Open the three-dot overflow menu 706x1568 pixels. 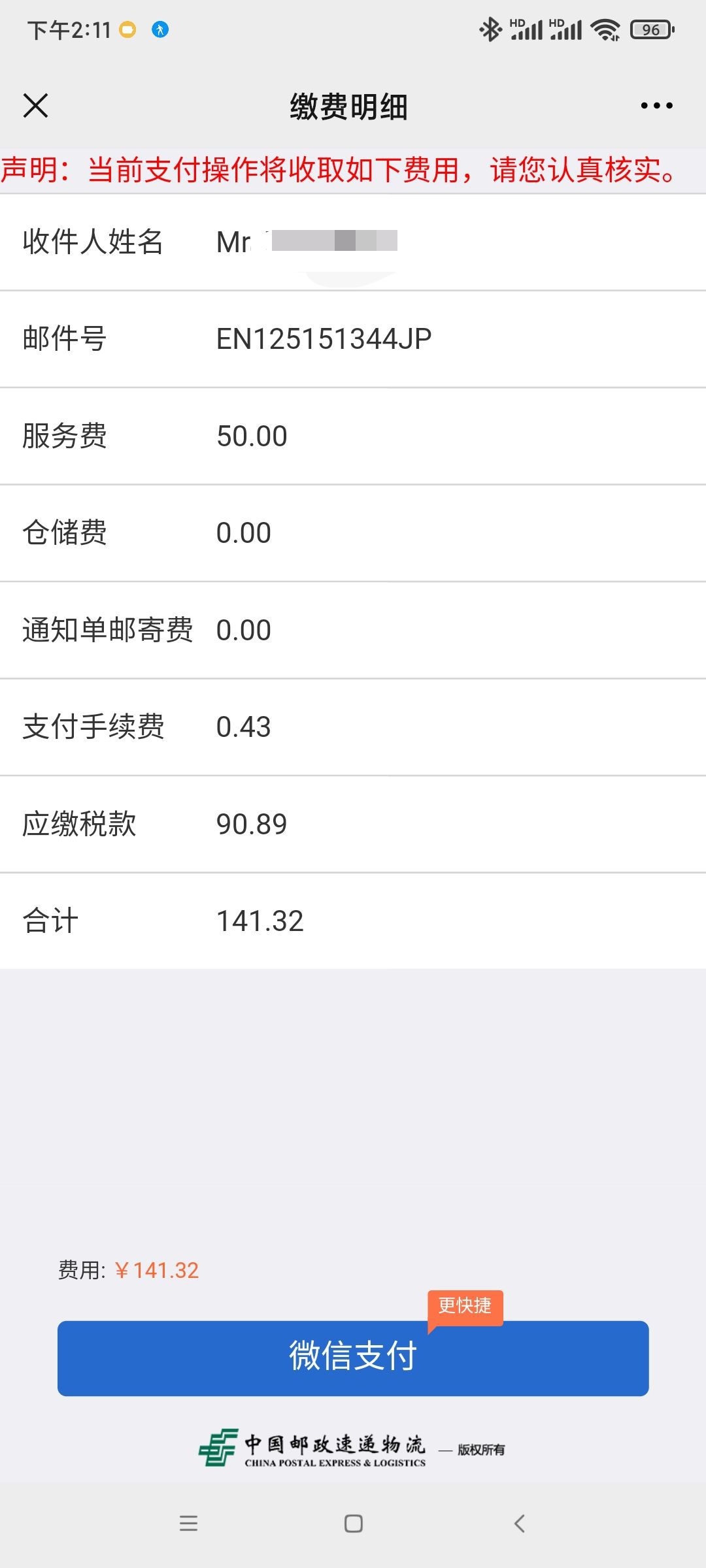656,105
